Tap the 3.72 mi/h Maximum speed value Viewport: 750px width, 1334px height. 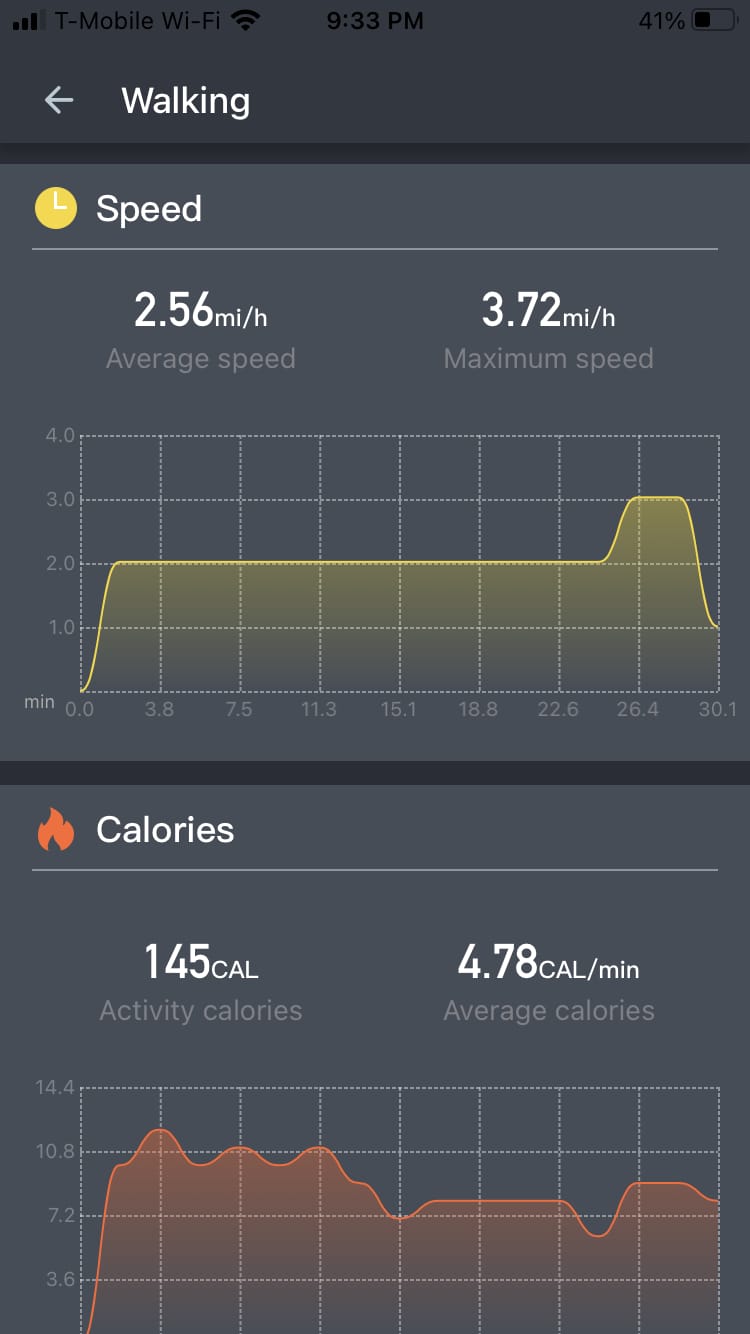(548, 310)
